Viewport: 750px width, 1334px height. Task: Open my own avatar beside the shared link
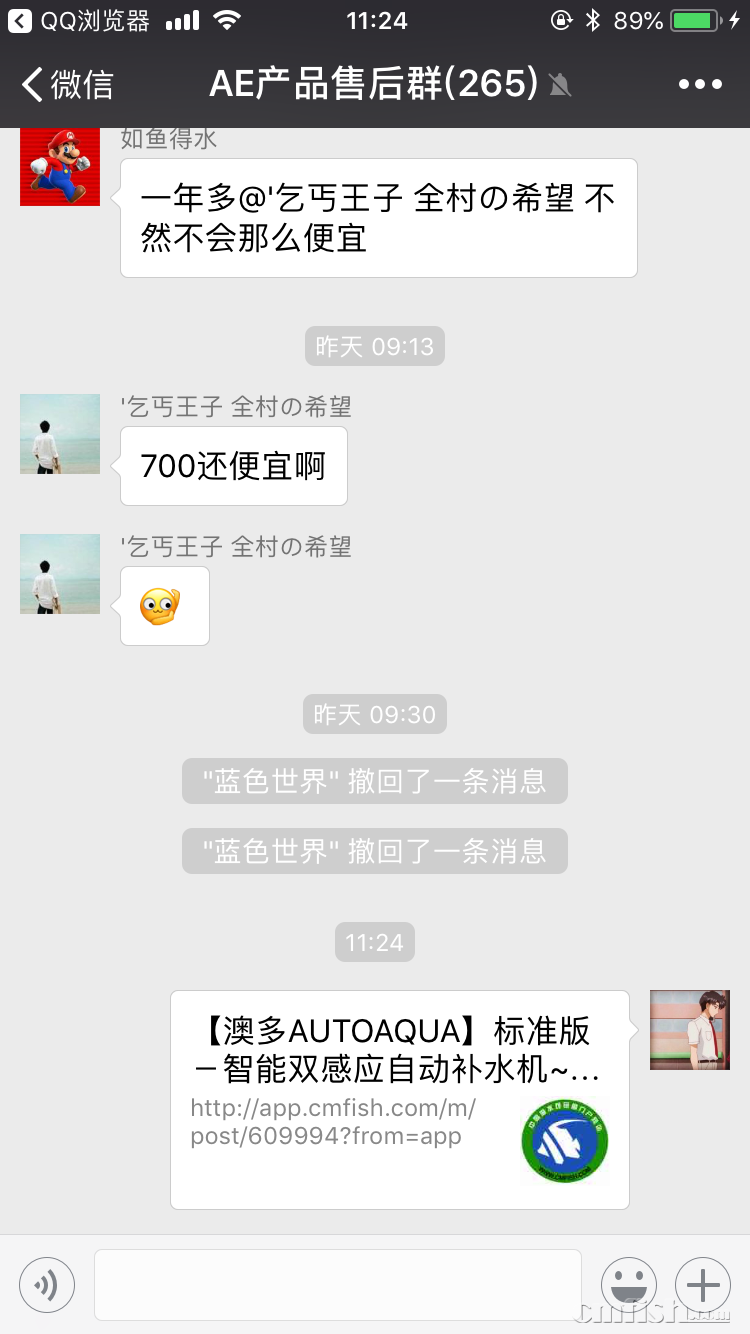(x=690, y=1030)
